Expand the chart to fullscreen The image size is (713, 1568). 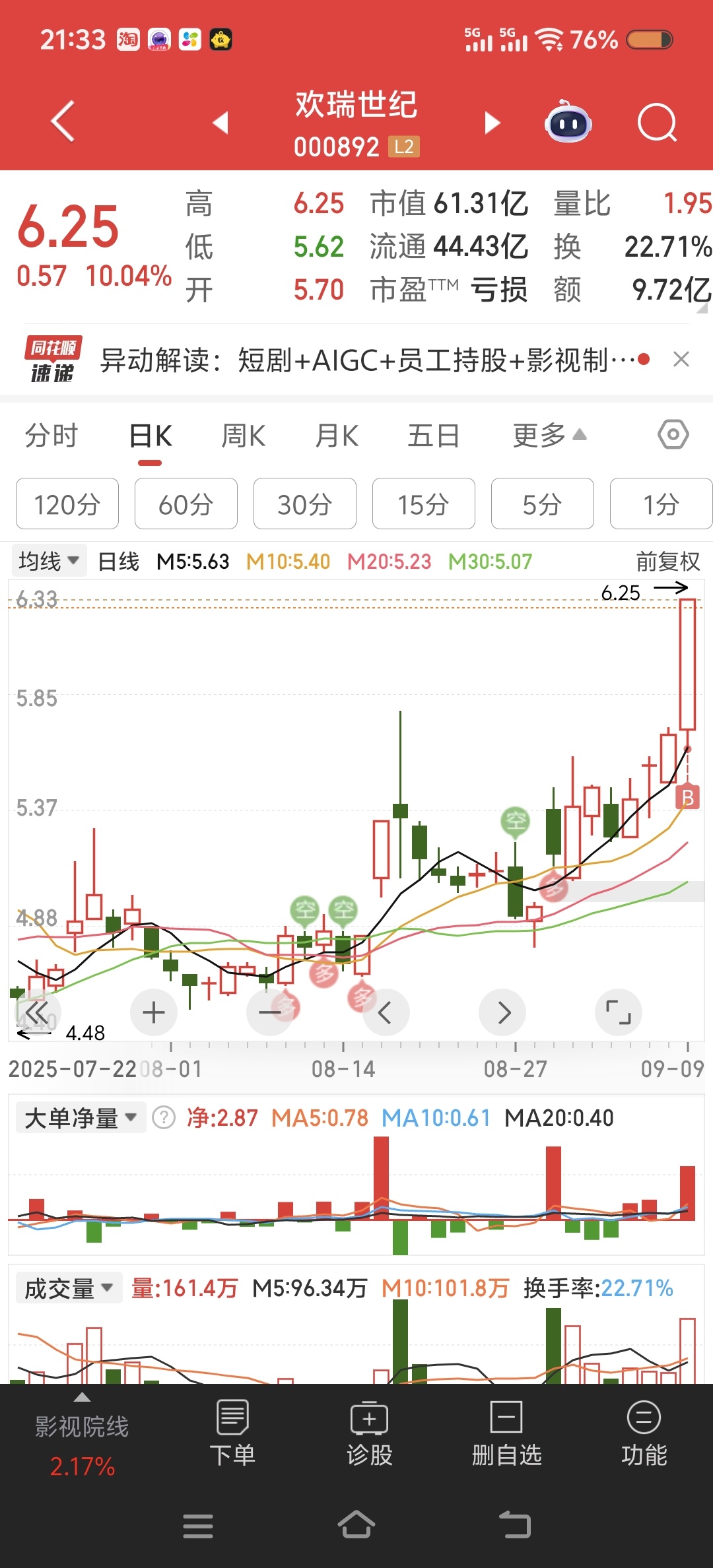618,1012
